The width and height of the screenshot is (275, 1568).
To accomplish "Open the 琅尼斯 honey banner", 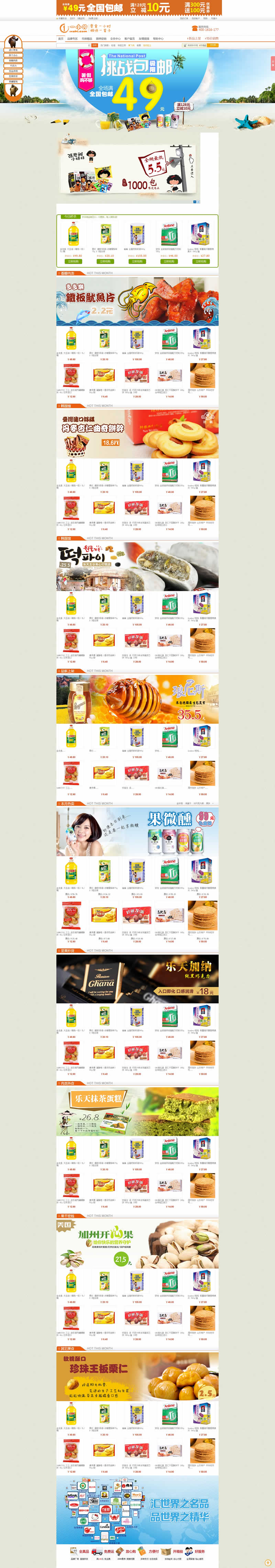I will (x=137, y=699).
